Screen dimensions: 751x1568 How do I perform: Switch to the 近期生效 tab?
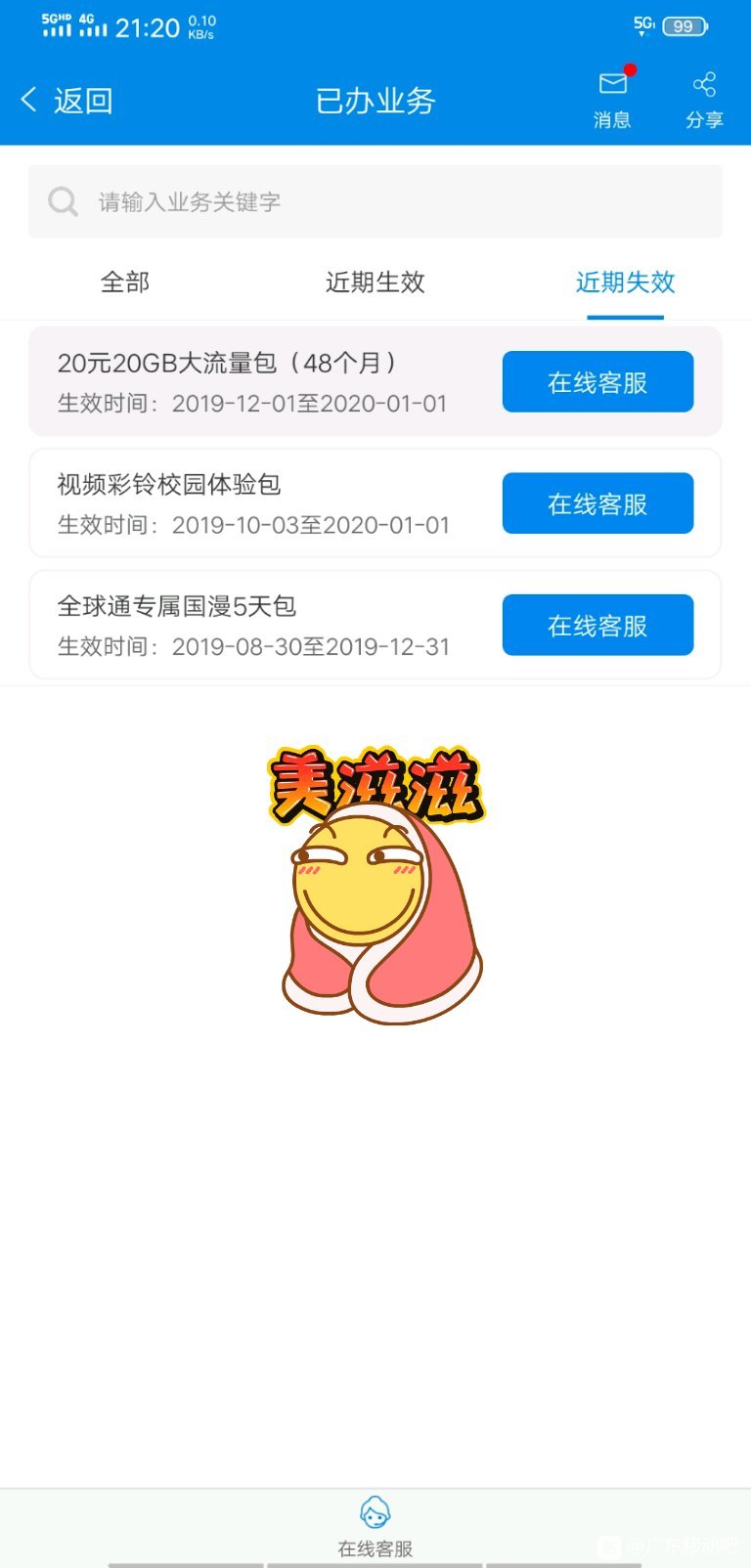tap(375, 283)
